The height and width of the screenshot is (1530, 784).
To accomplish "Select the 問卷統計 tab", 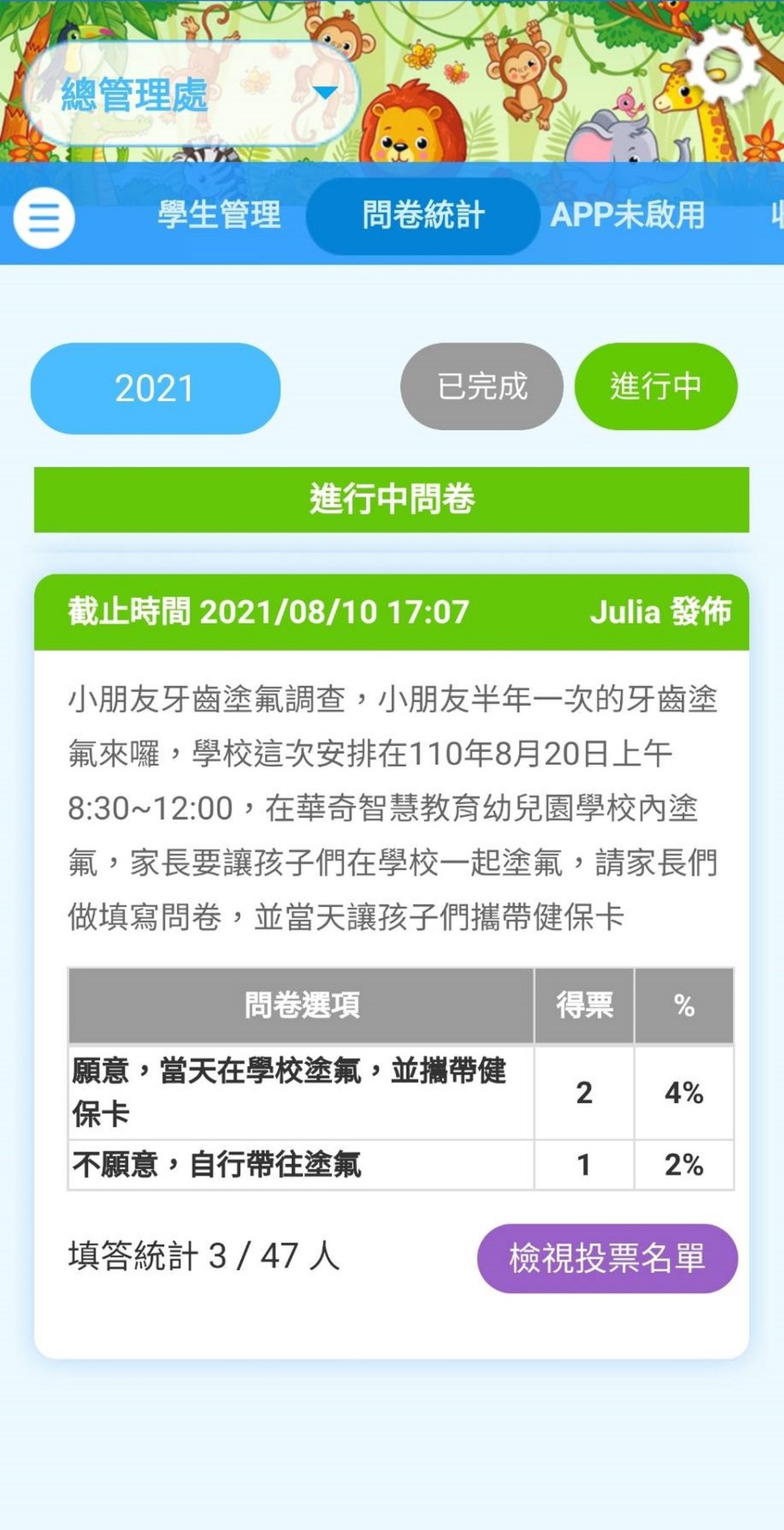I will [423, 216].
